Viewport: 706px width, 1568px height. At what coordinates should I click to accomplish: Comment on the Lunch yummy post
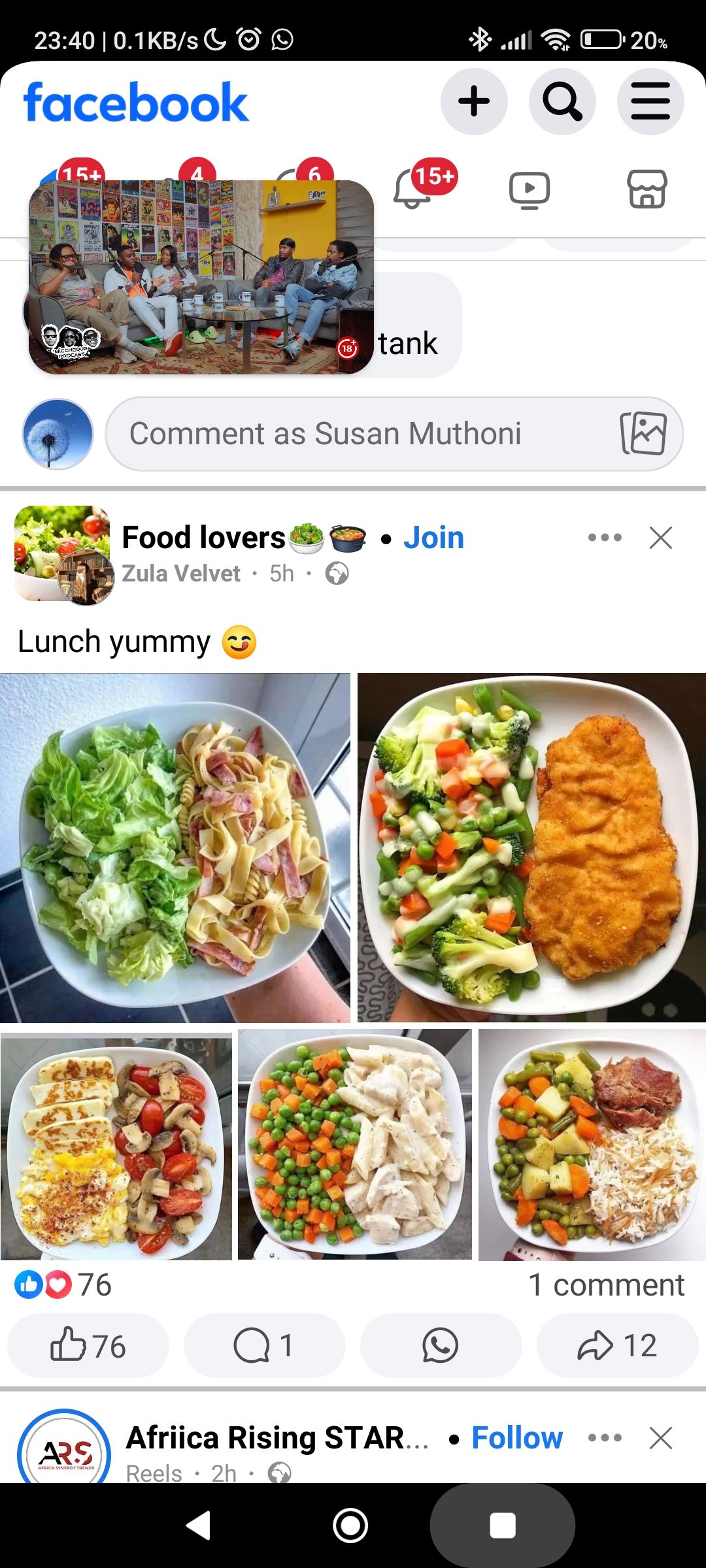(264, 1346)
